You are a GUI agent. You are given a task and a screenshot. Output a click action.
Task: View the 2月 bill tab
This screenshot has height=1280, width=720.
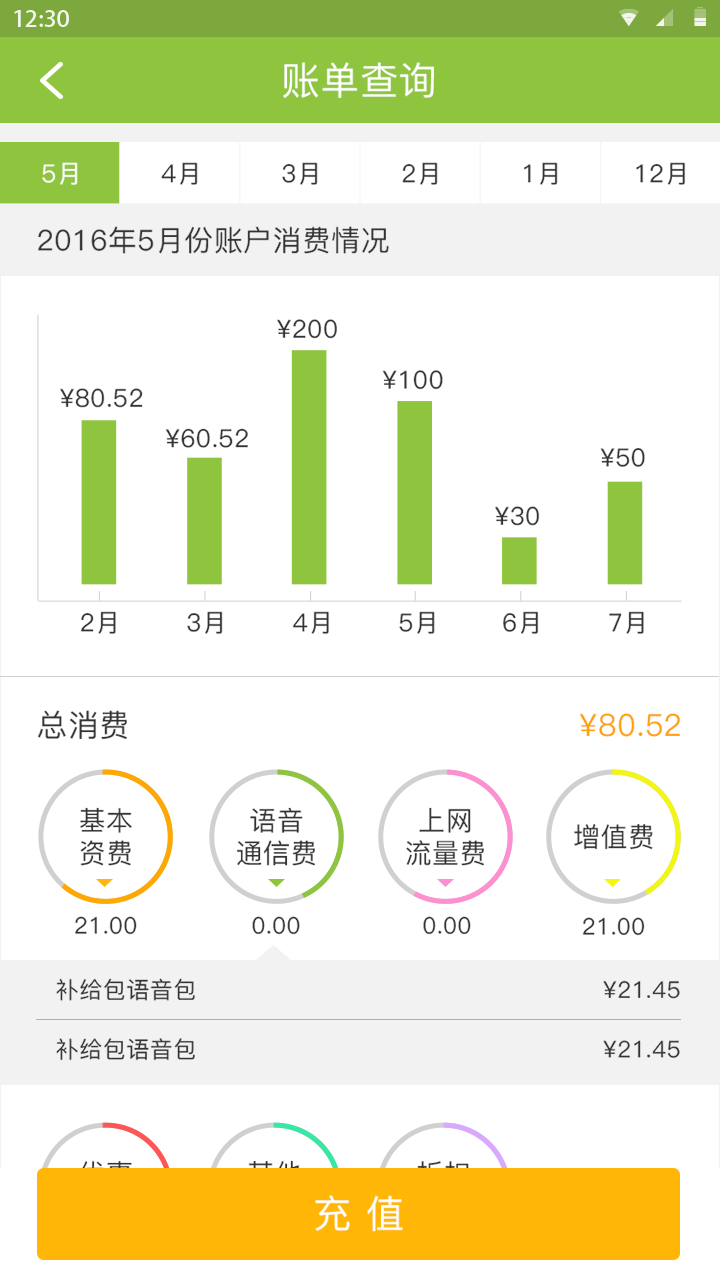[420, 173]
